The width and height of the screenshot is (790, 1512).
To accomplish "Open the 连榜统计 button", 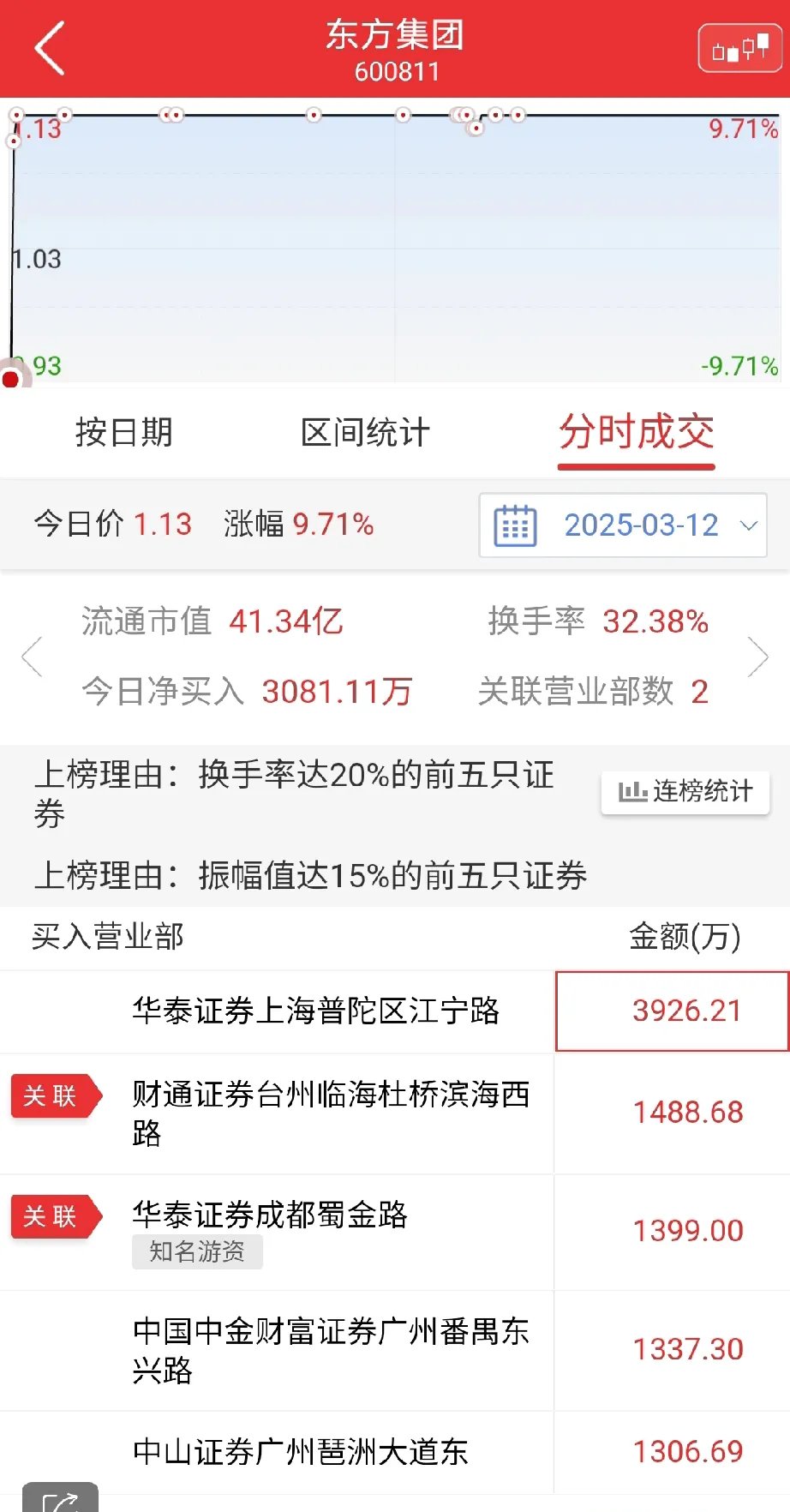I will [x=685, y=792].
